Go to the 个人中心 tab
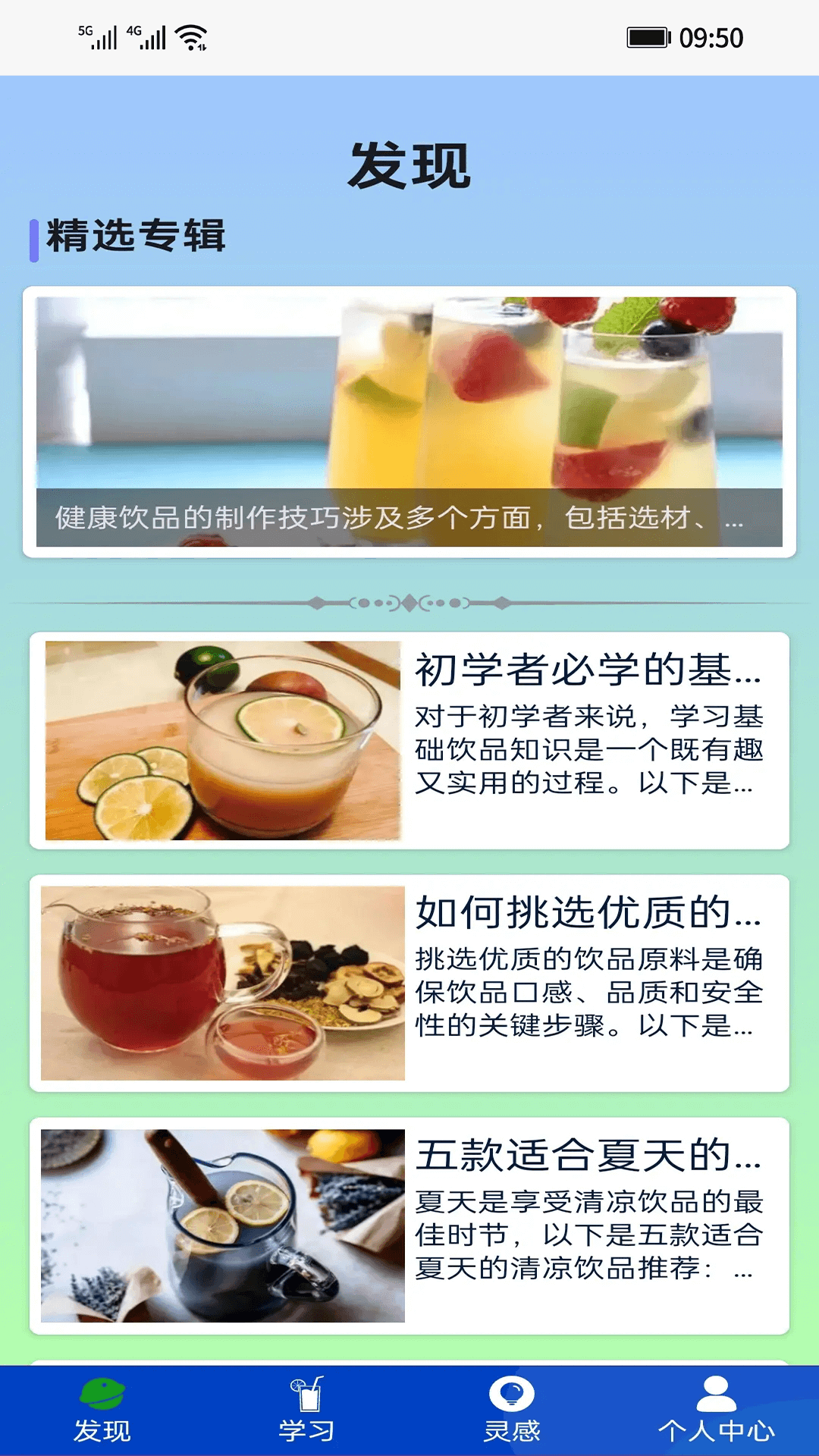 pyautogui.click(x=716, y=1410)
